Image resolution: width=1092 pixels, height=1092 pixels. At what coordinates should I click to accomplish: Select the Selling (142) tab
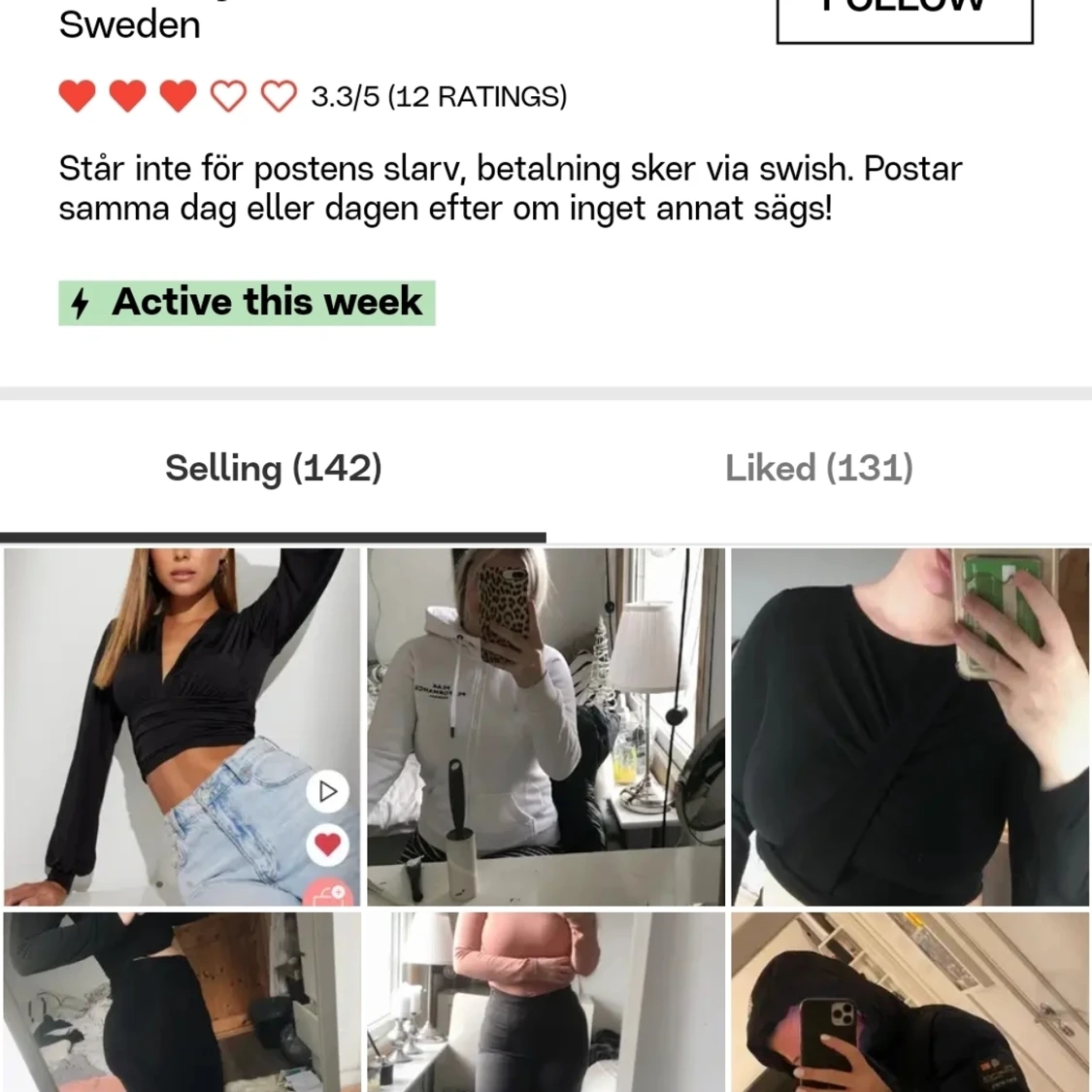coord(273,469)
